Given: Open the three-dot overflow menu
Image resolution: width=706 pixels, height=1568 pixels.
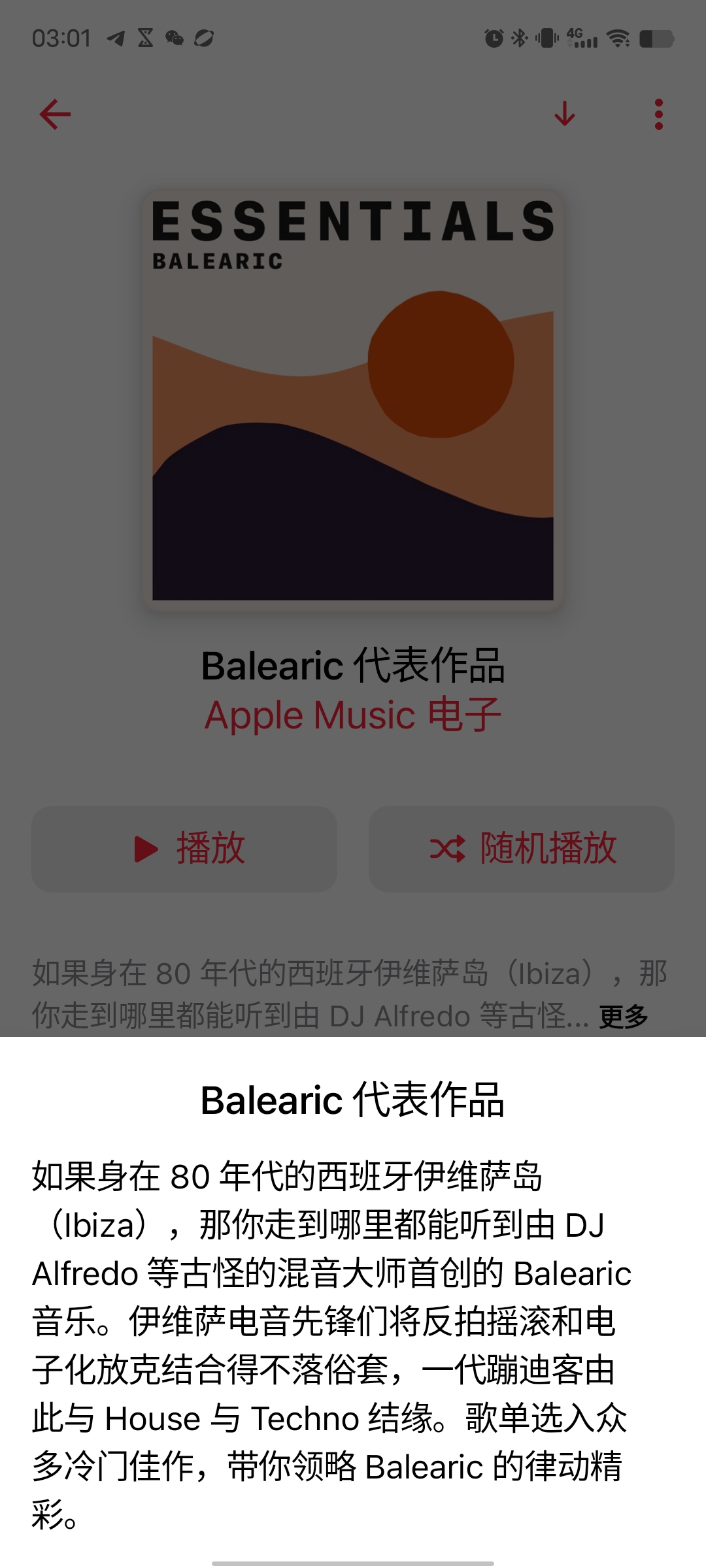Looking at the screenshot, I should (658, 114).
